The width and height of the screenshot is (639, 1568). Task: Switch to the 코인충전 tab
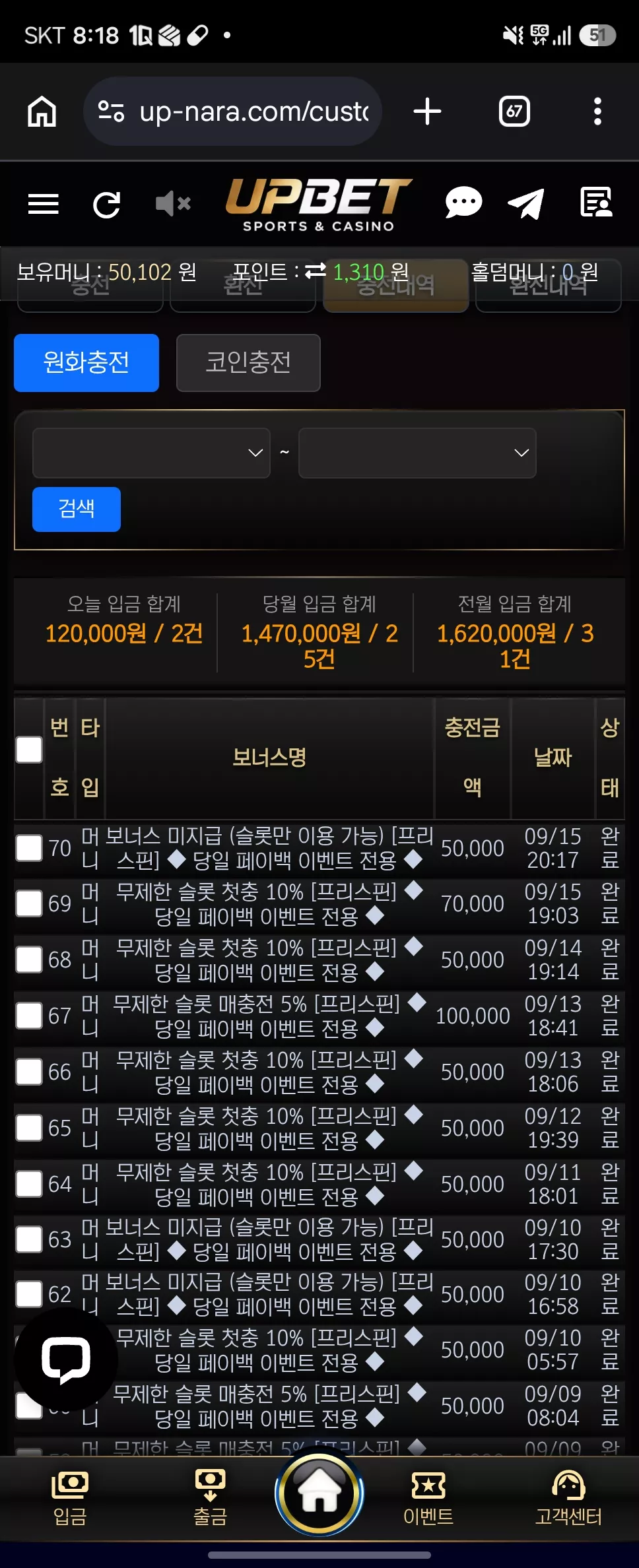248,363
